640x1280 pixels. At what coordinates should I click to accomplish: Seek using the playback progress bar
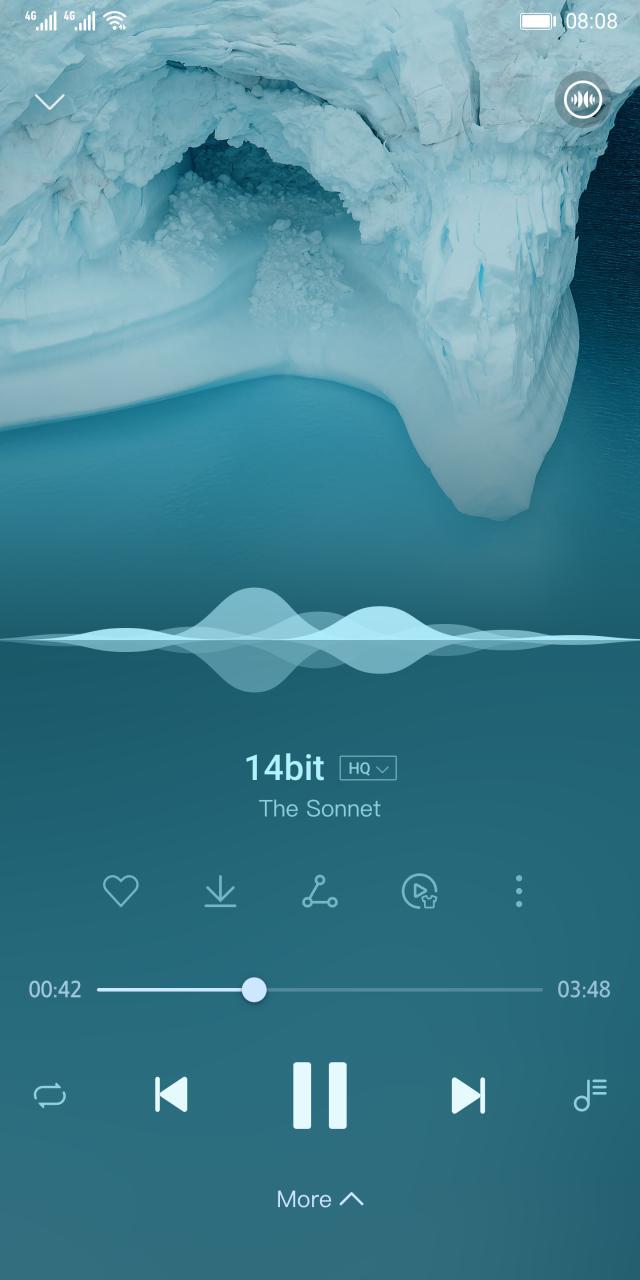[x=320, y=990]
